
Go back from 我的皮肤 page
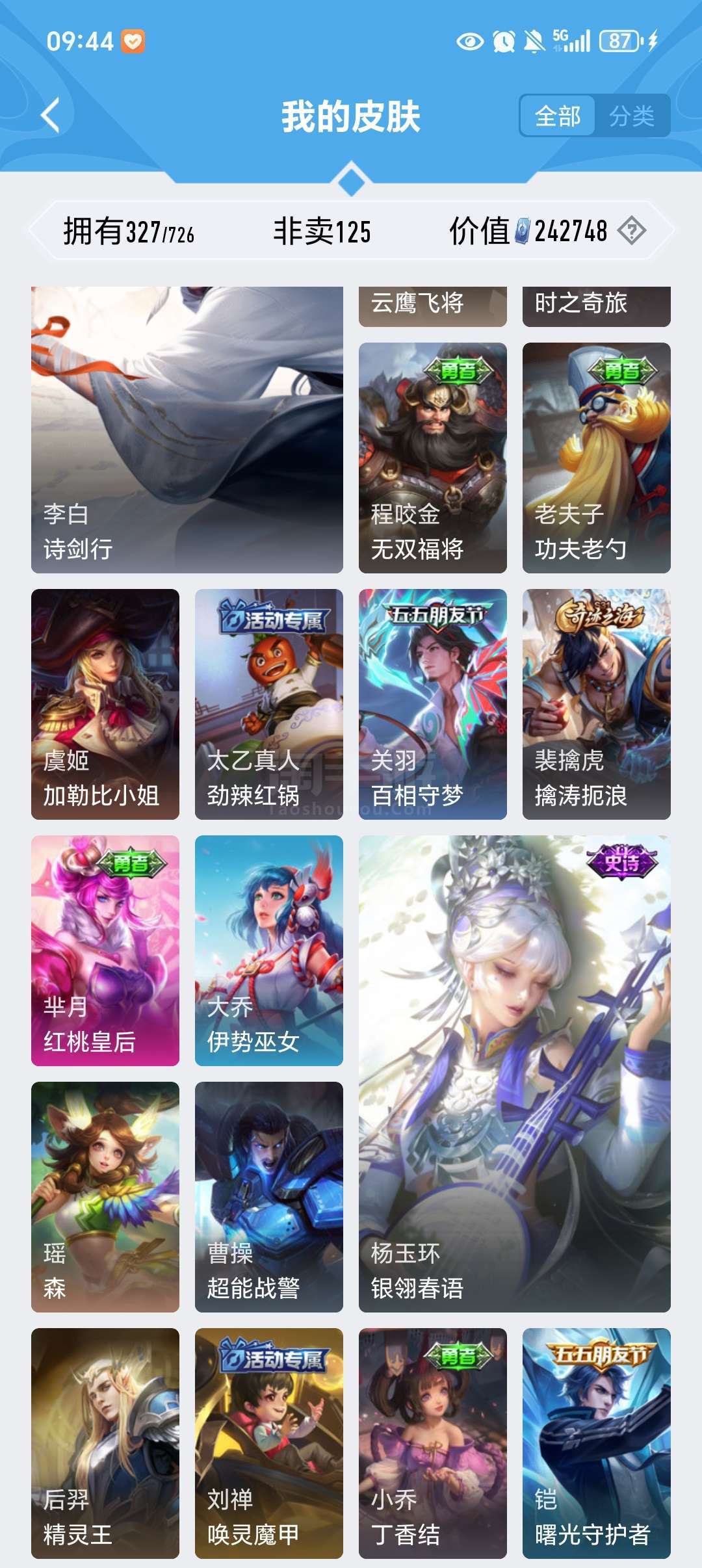pos(51,116)
